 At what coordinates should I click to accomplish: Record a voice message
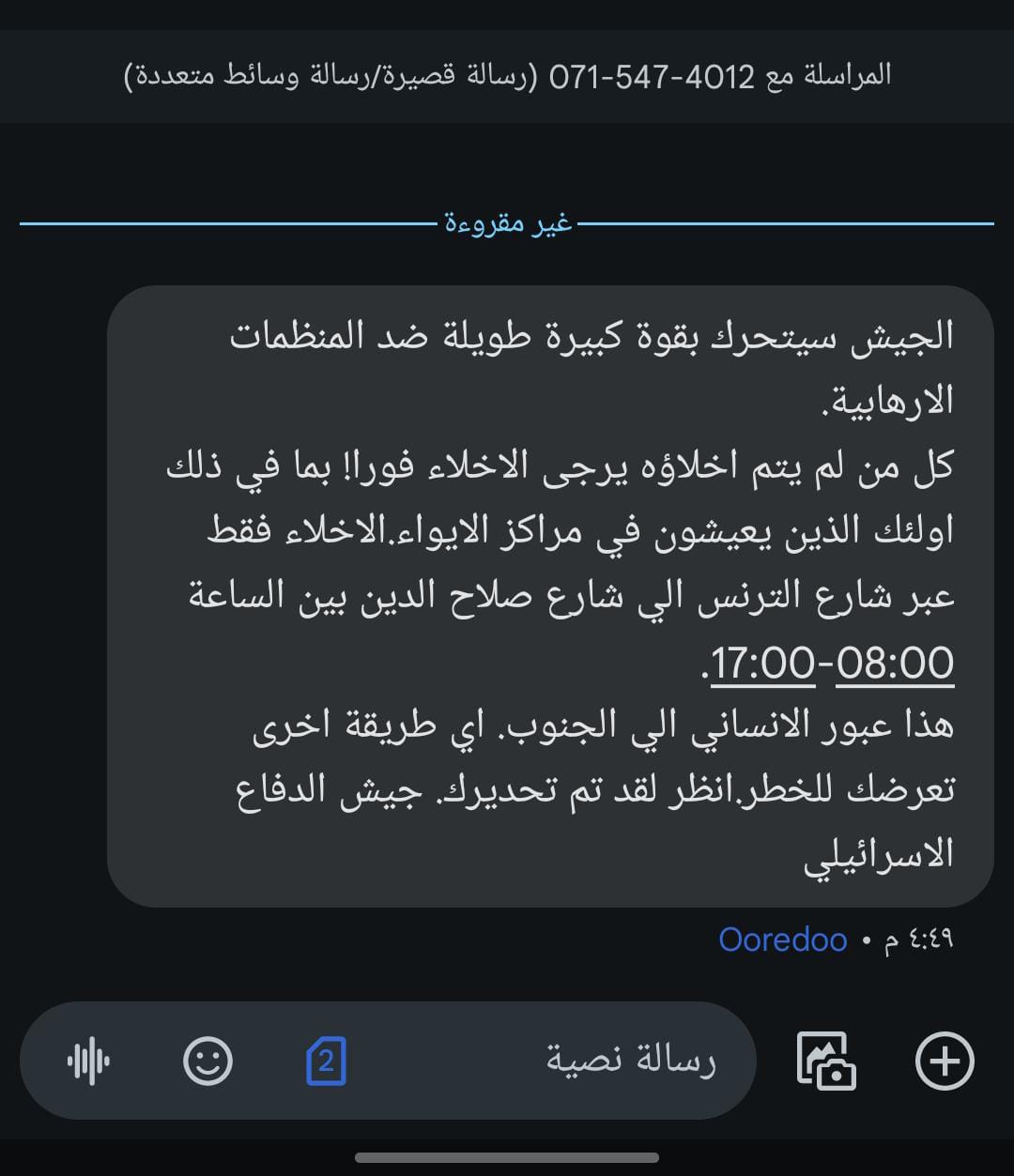(89, 1061)
